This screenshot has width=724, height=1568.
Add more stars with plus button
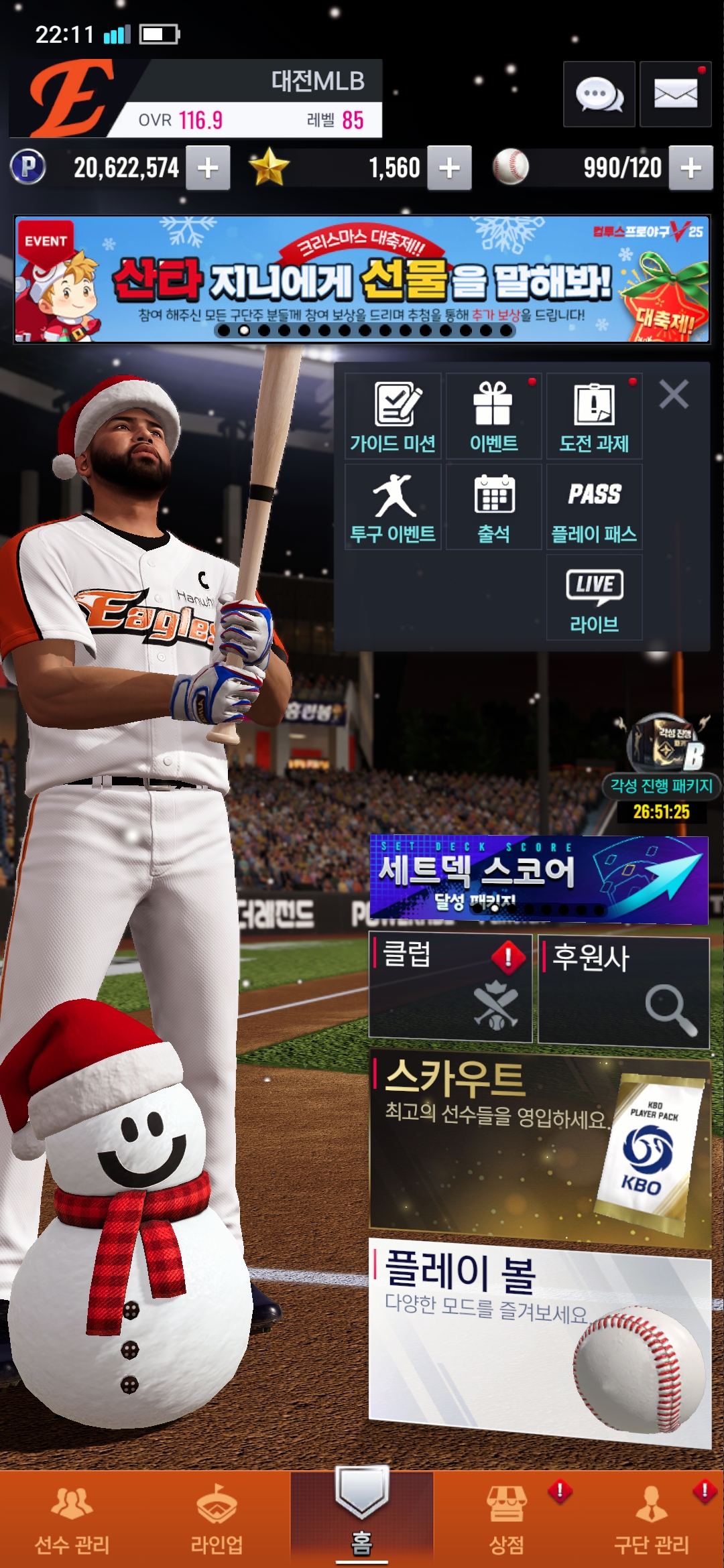pos(449,168)
